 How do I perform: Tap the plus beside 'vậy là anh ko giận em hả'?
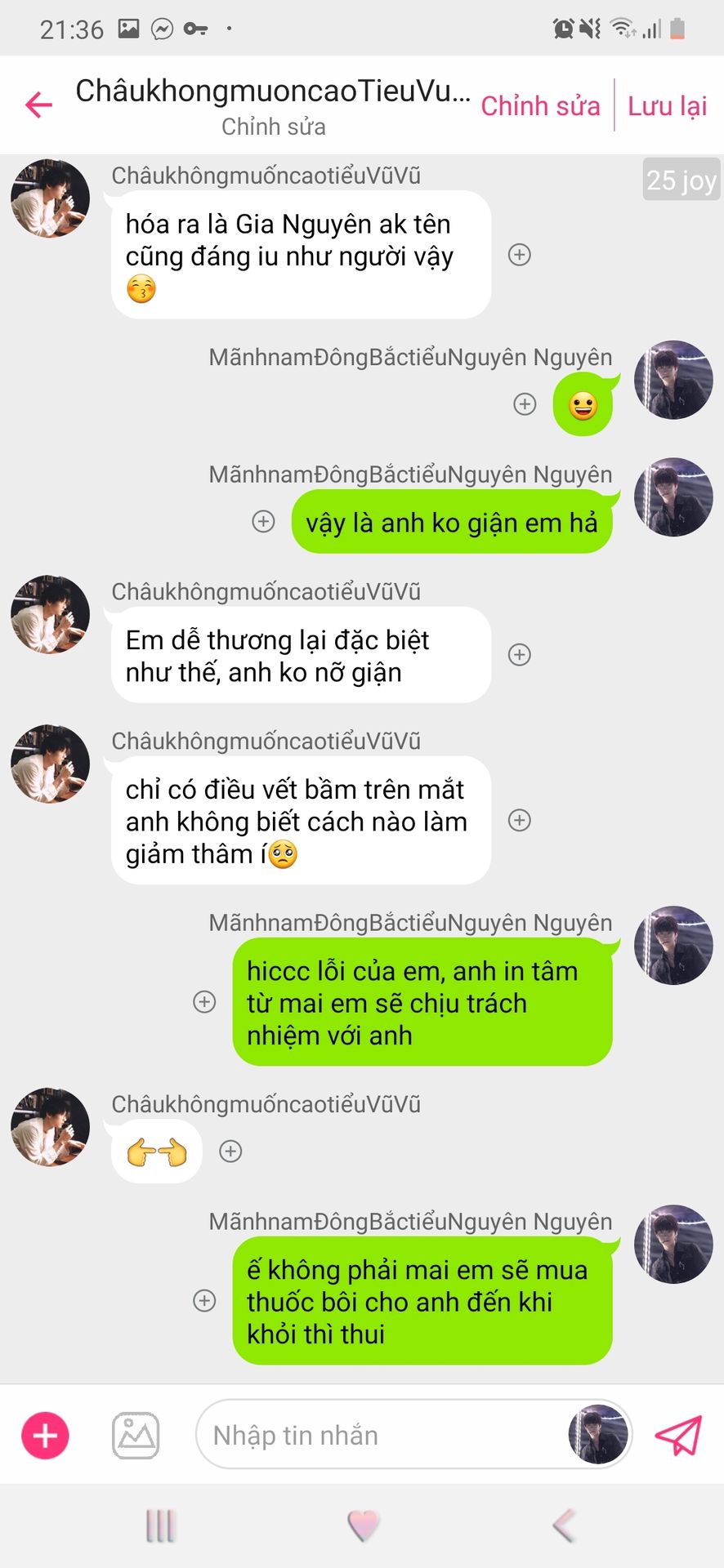pyautogui.click(x=263, y=521)
